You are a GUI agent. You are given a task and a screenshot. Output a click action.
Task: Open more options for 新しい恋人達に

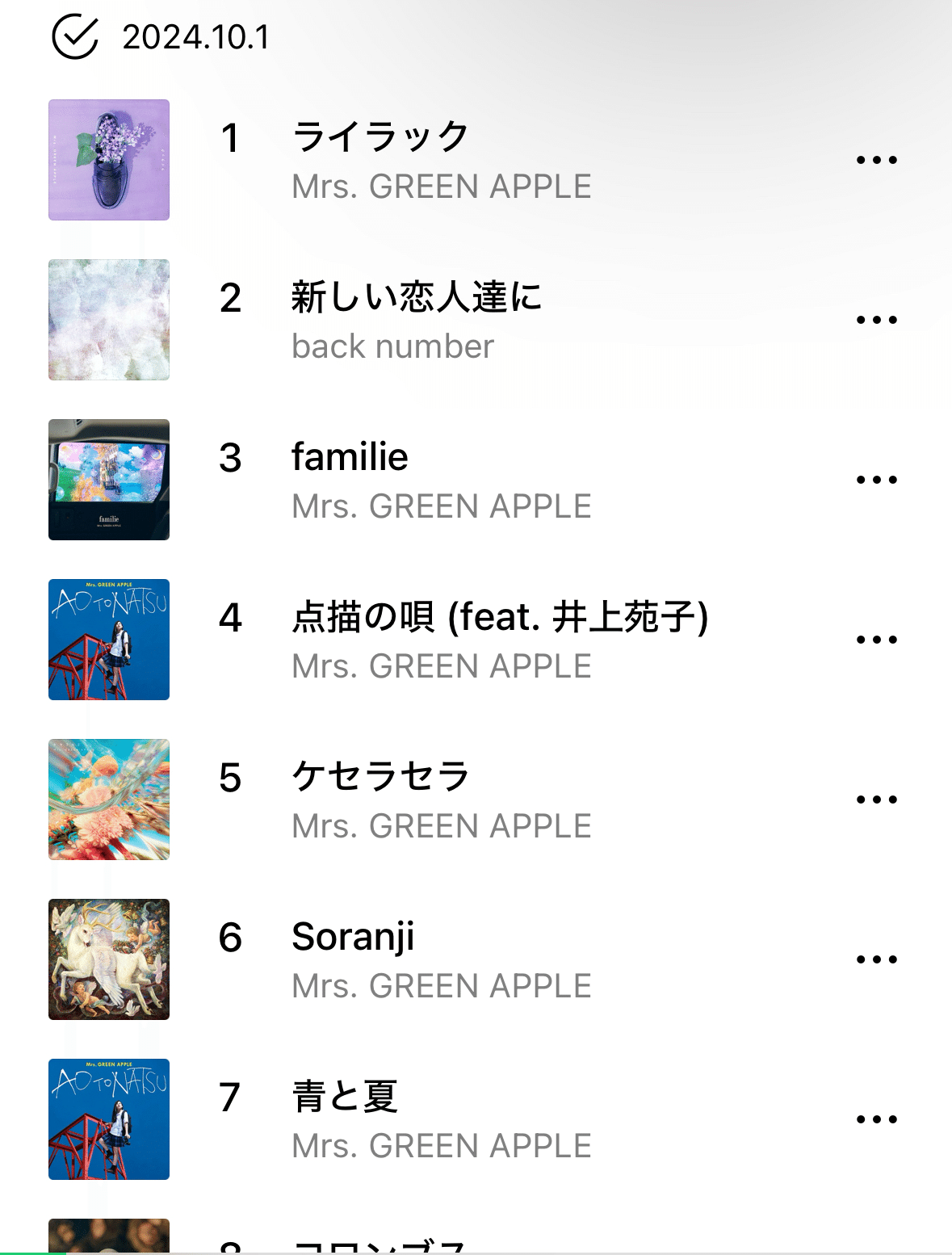pos(876,320)
